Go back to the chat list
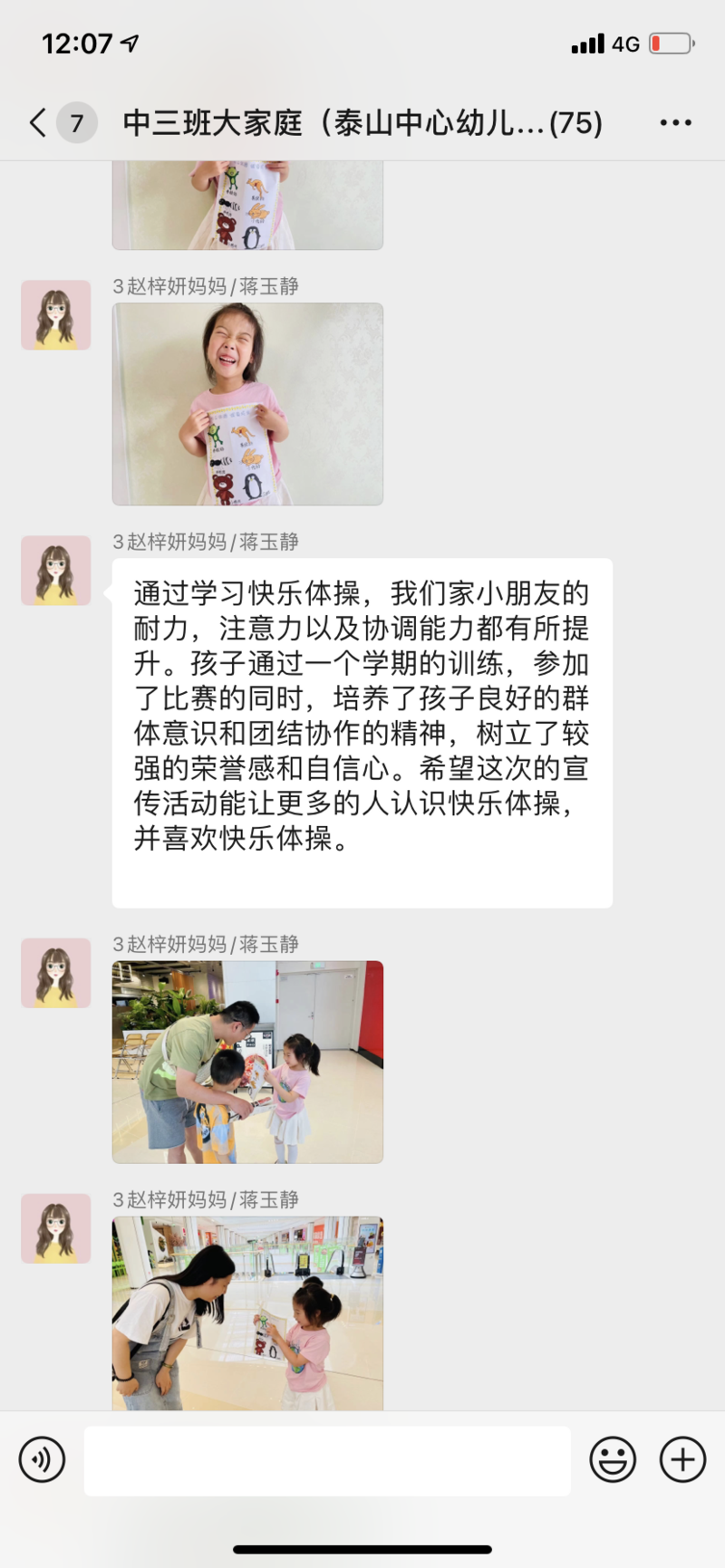Image resolution: width=725 pixels, height=1568 pixels. 38,122
